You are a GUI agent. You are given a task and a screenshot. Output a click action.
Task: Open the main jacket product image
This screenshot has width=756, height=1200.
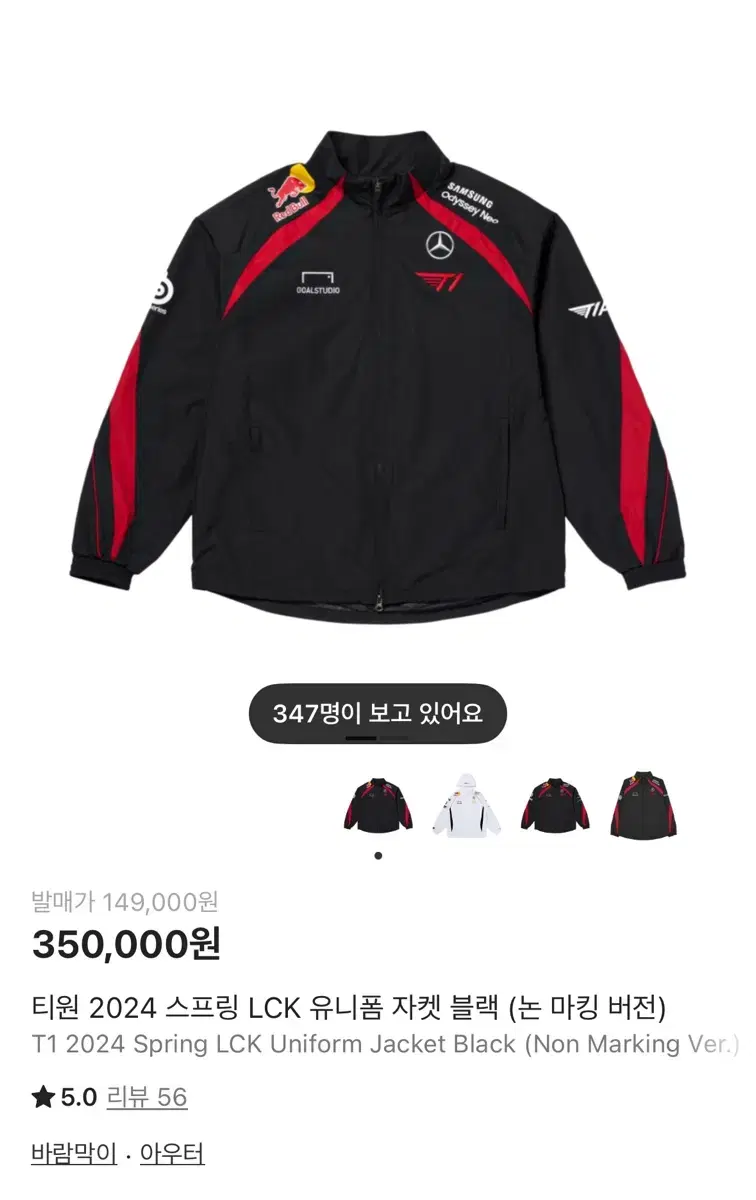click(x=380, y=390)
